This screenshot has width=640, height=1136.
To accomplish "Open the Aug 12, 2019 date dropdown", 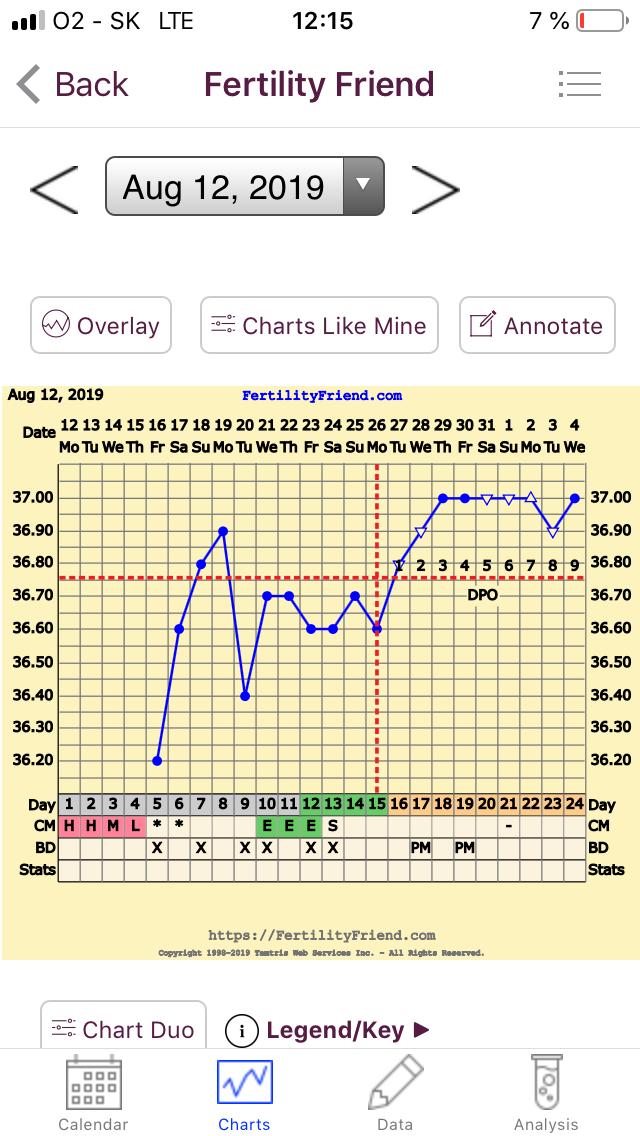I will point(244,187).
